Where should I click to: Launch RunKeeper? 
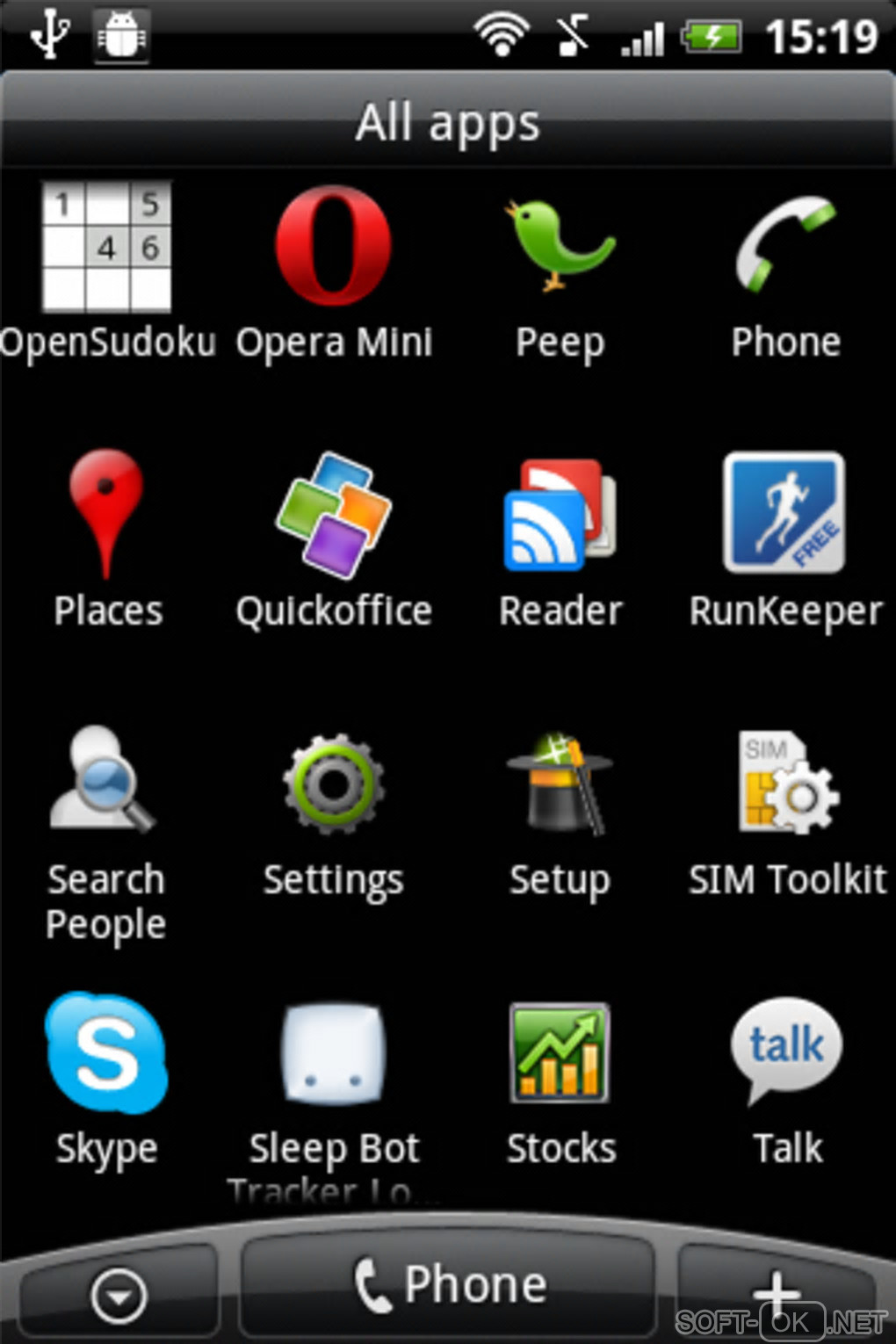pos(784,514)
